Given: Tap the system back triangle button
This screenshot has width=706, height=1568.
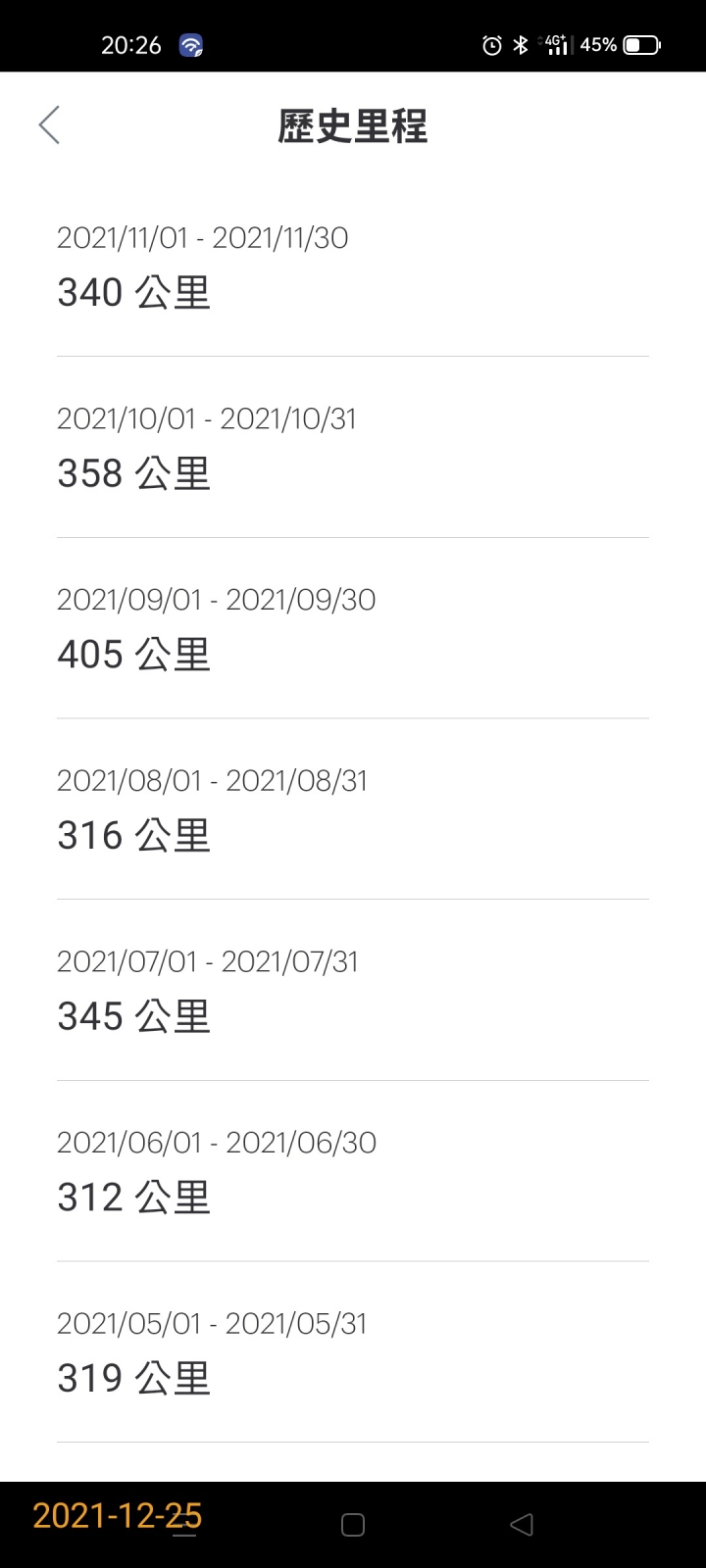Looking at the screenshot, I should [x=522, y=1524].
